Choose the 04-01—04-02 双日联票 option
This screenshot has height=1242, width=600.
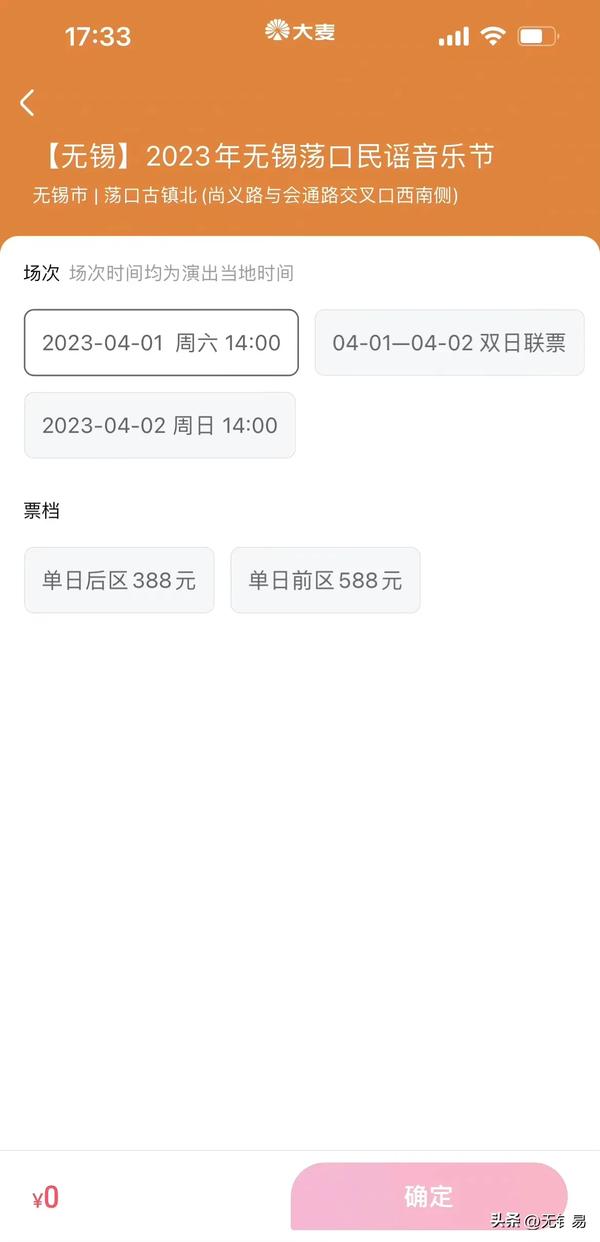[449, 343]
